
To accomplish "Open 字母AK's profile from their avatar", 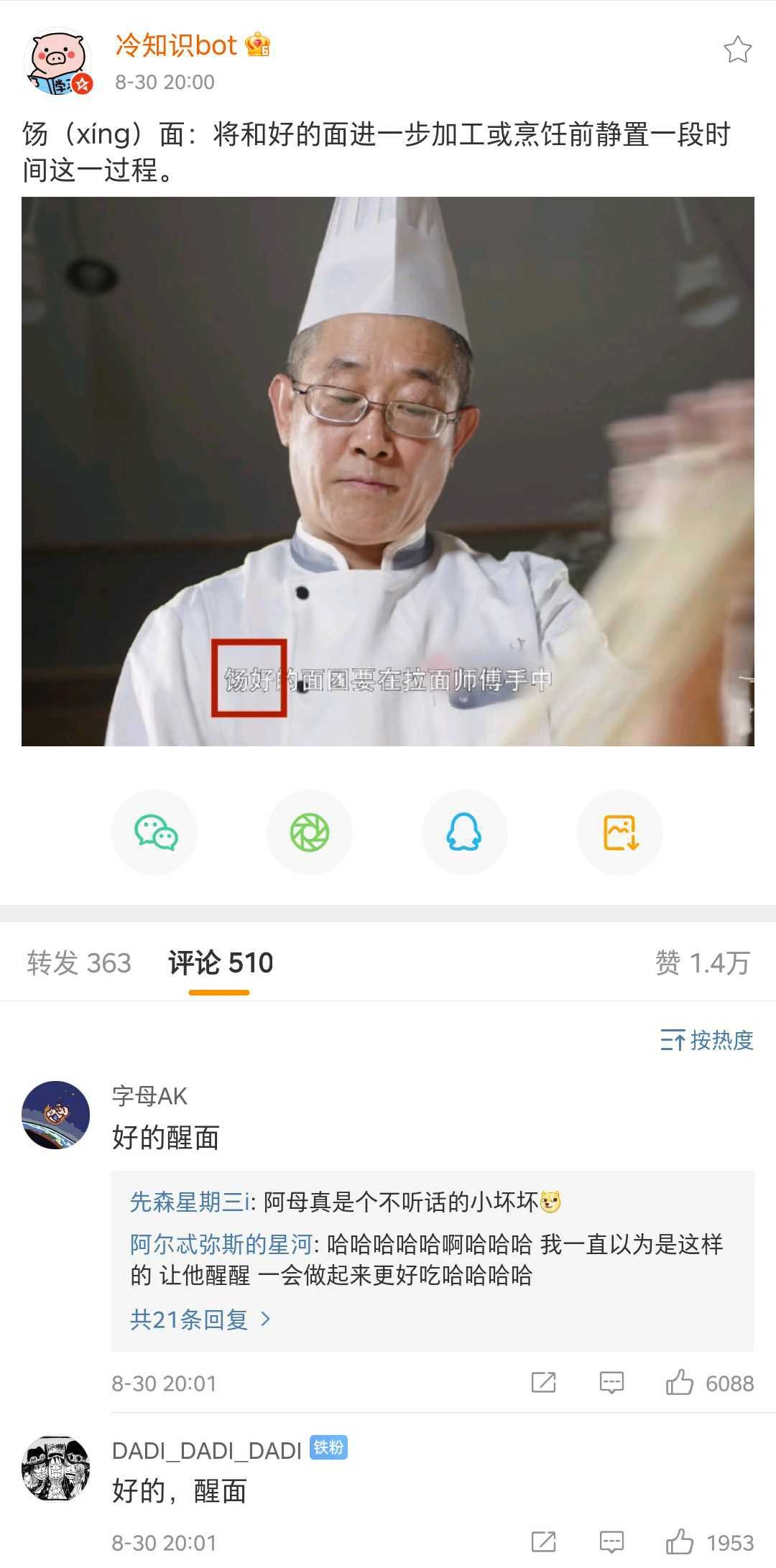I will tap(56, 1115).
